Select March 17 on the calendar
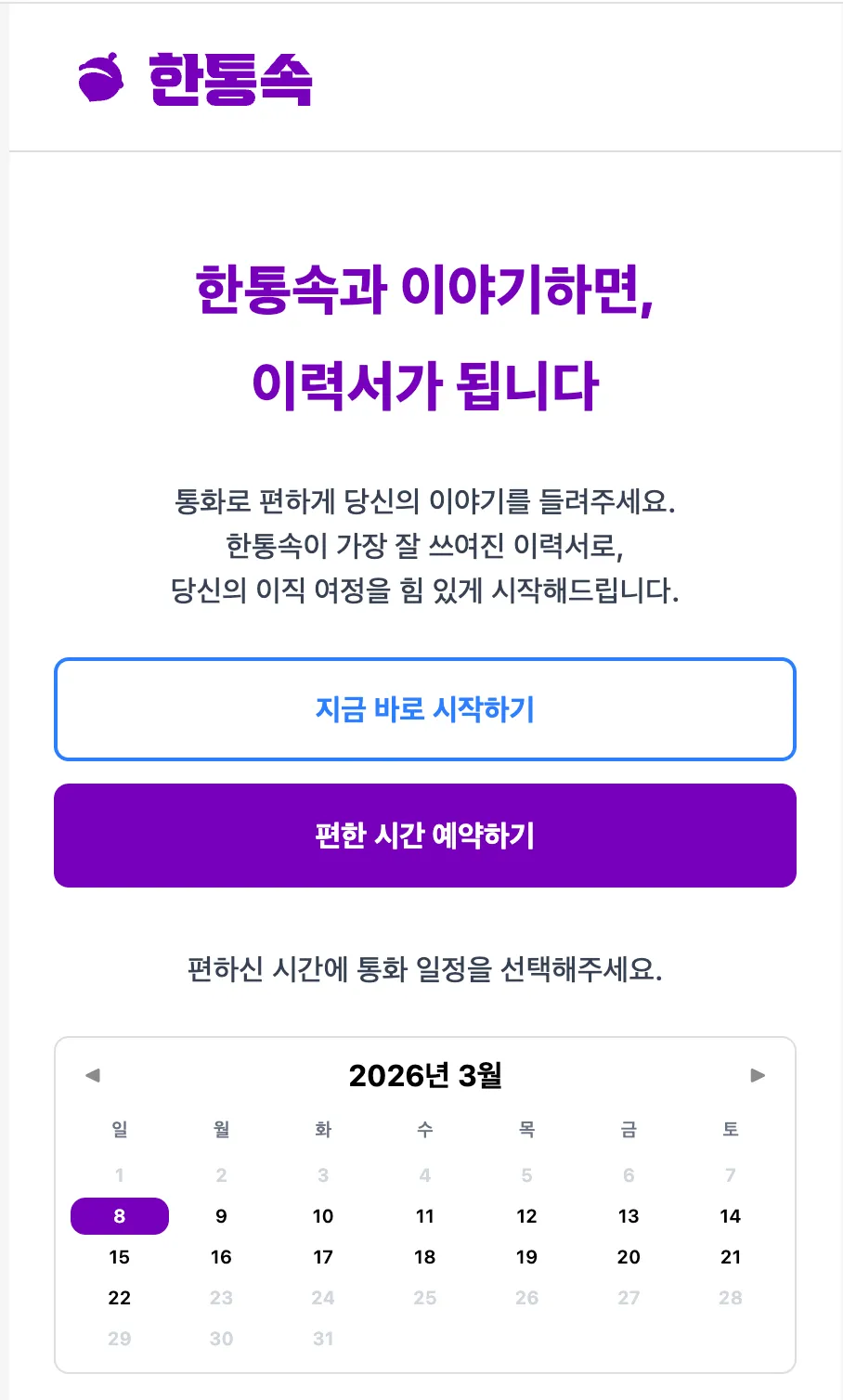 click(323, 1257)
